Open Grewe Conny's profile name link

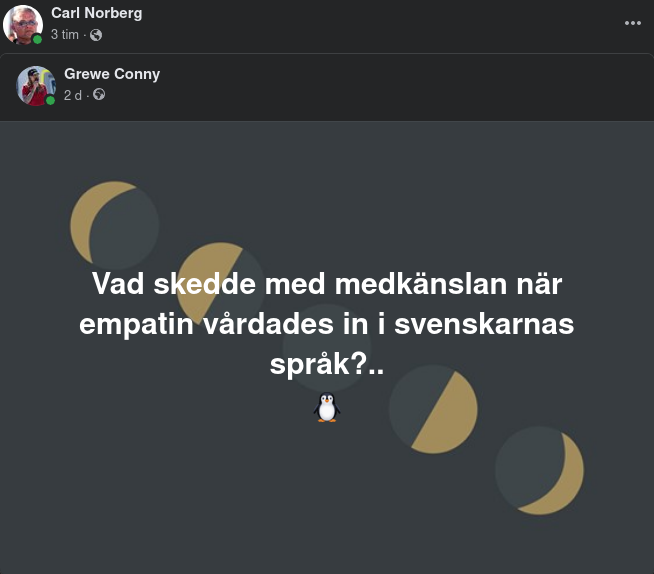tap(112, 74)
